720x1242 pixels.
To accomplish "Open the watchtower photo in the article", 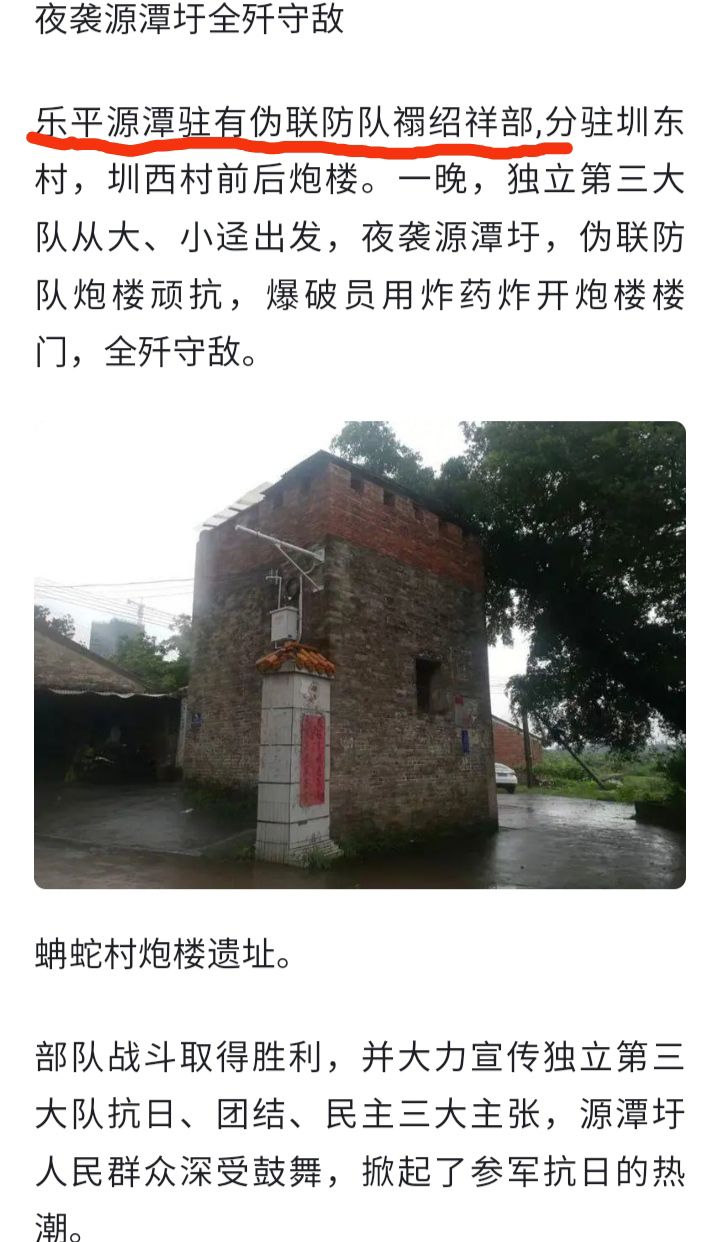I will coord(360,655).
